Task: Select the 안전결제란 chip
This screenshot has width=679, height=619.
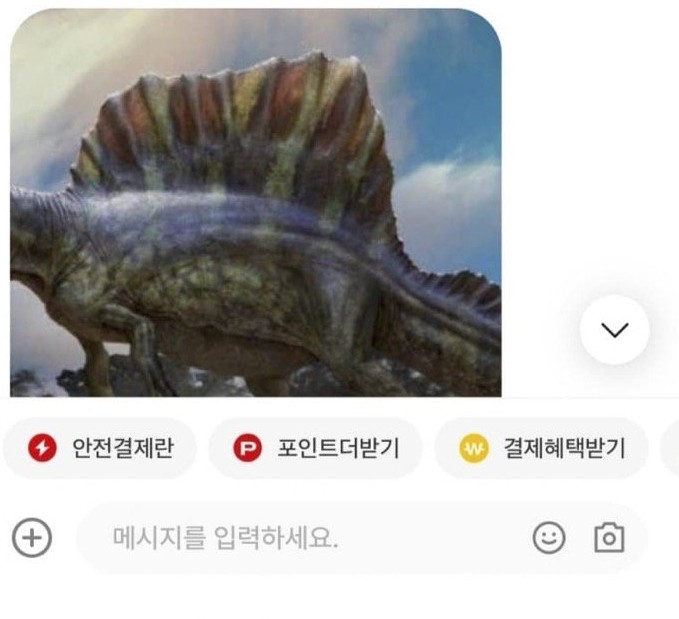Action: coord(100,448)
